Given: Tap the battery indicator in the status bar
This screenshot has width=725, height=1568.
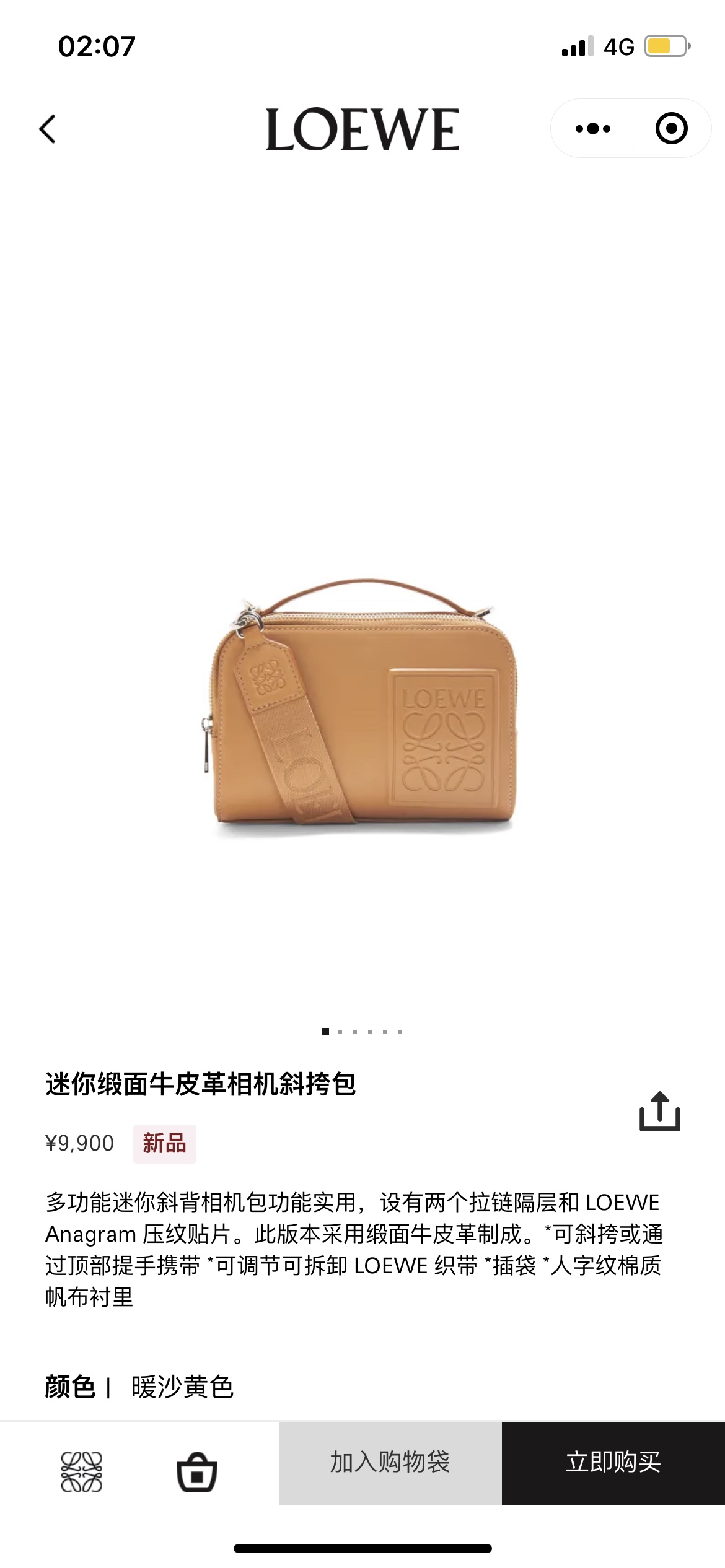Looking at the screenshot, I should click(659, 46).
